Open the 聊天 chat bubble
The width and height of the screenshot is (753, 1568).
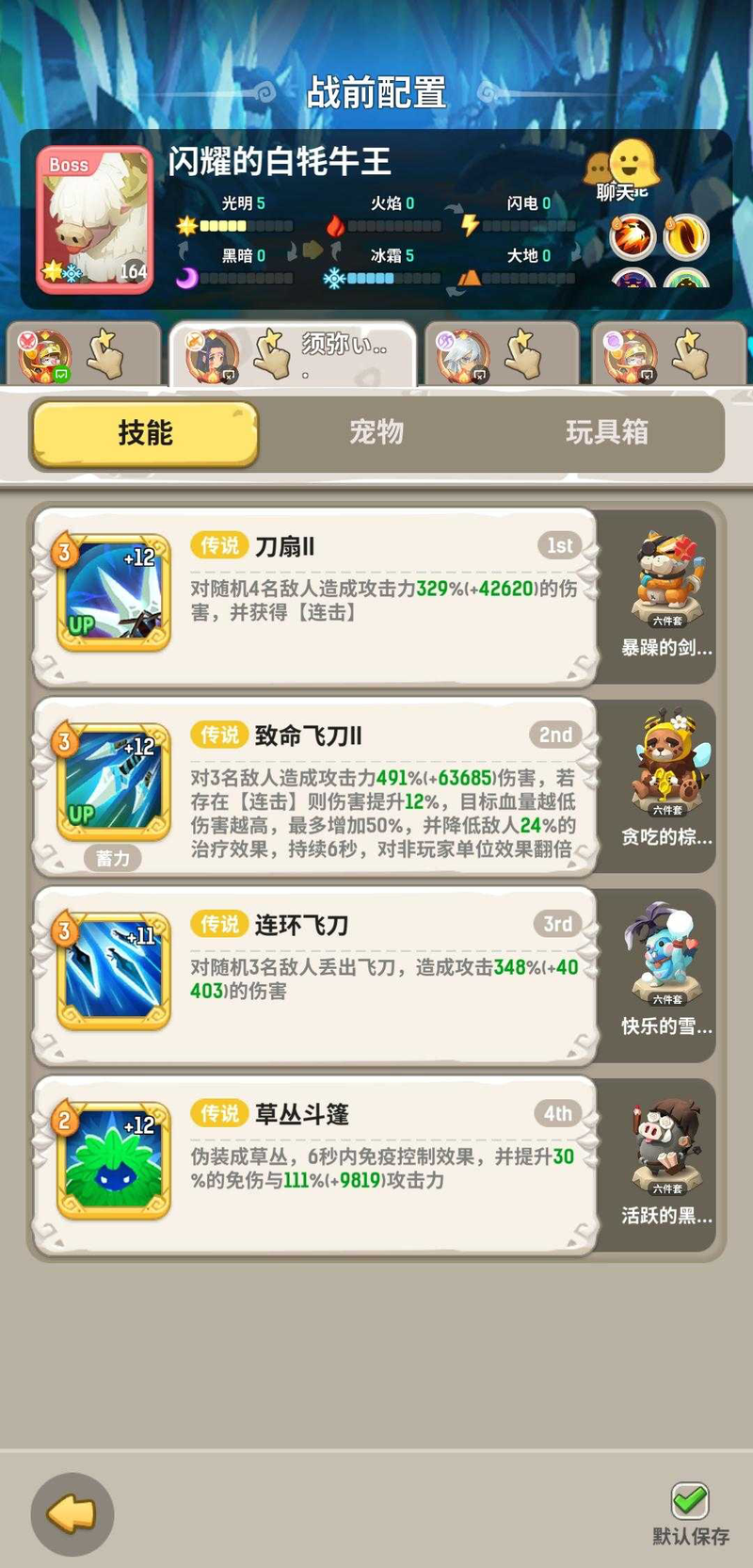tap(623, 173)
